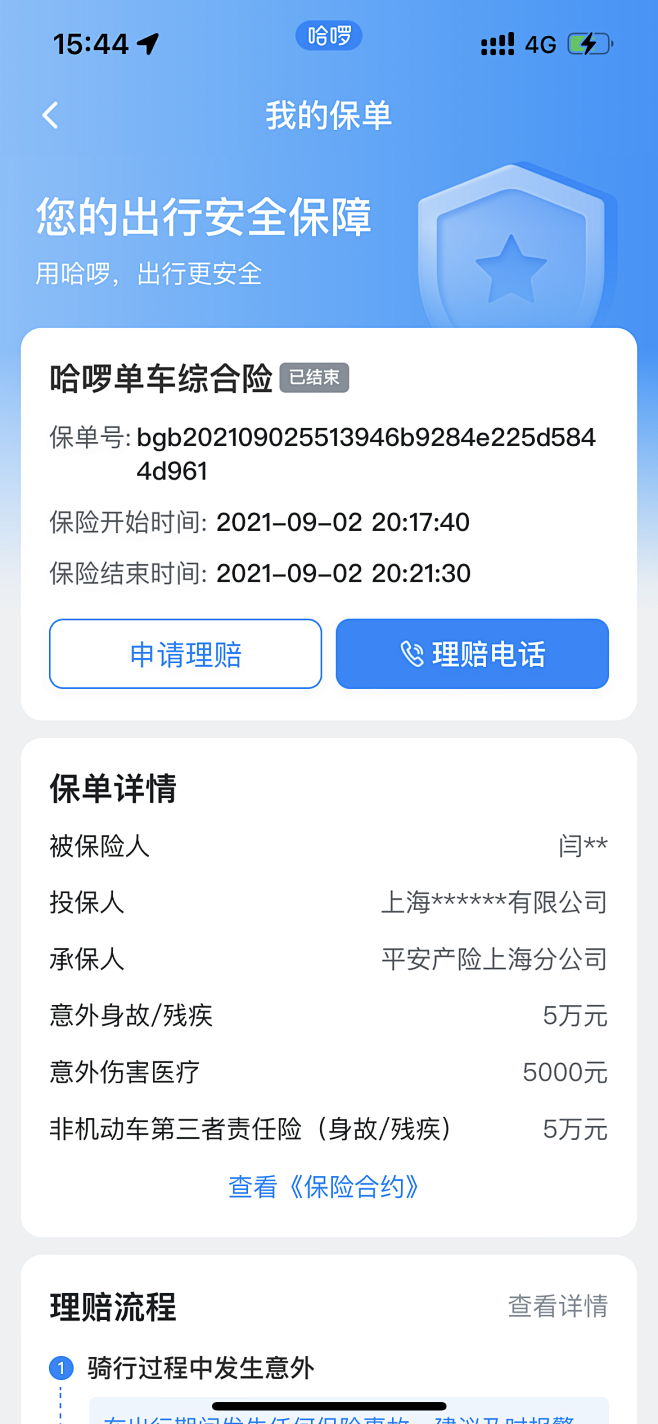Tap the 哈啰 pill in status bar

[x=329, y=37]
